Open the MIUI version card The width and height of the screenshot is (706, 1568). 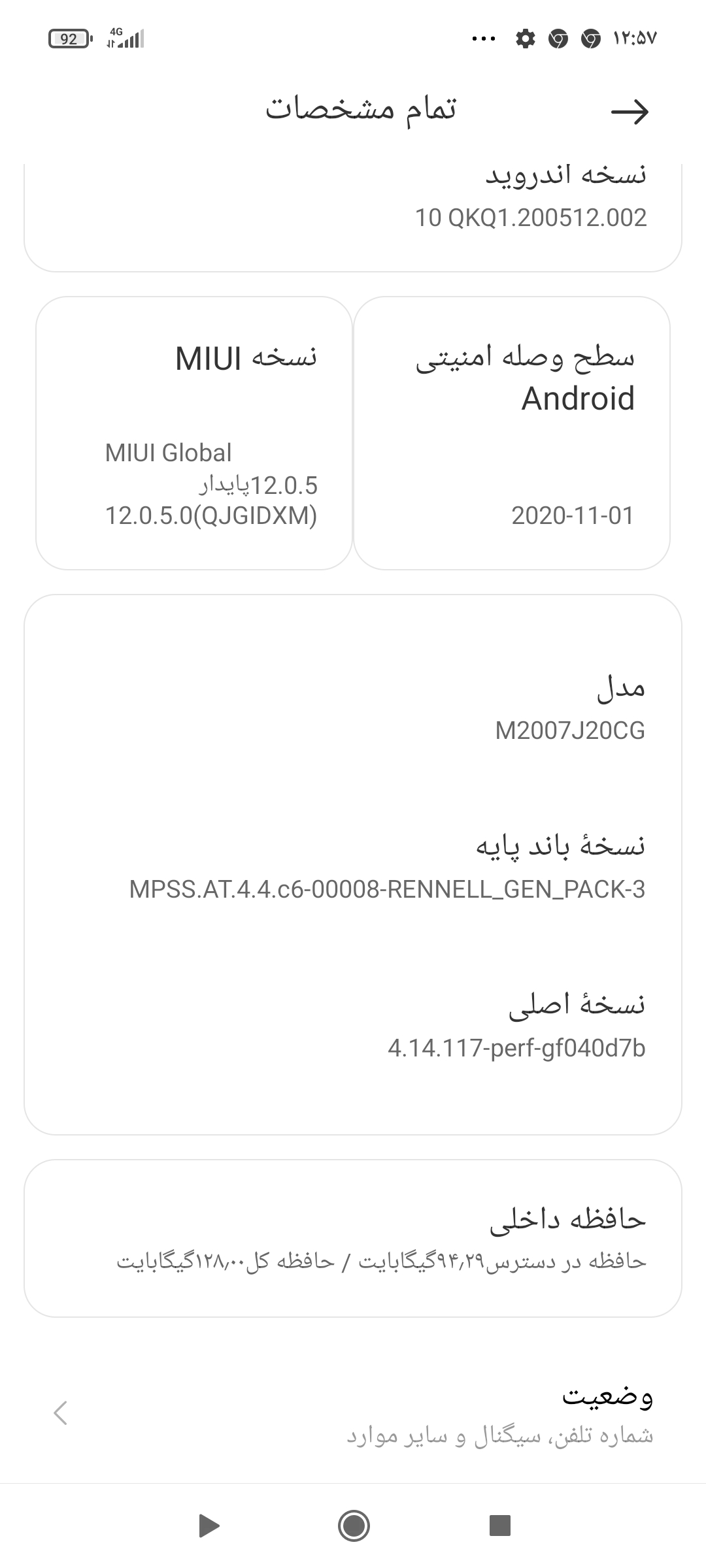pos(194,433)
